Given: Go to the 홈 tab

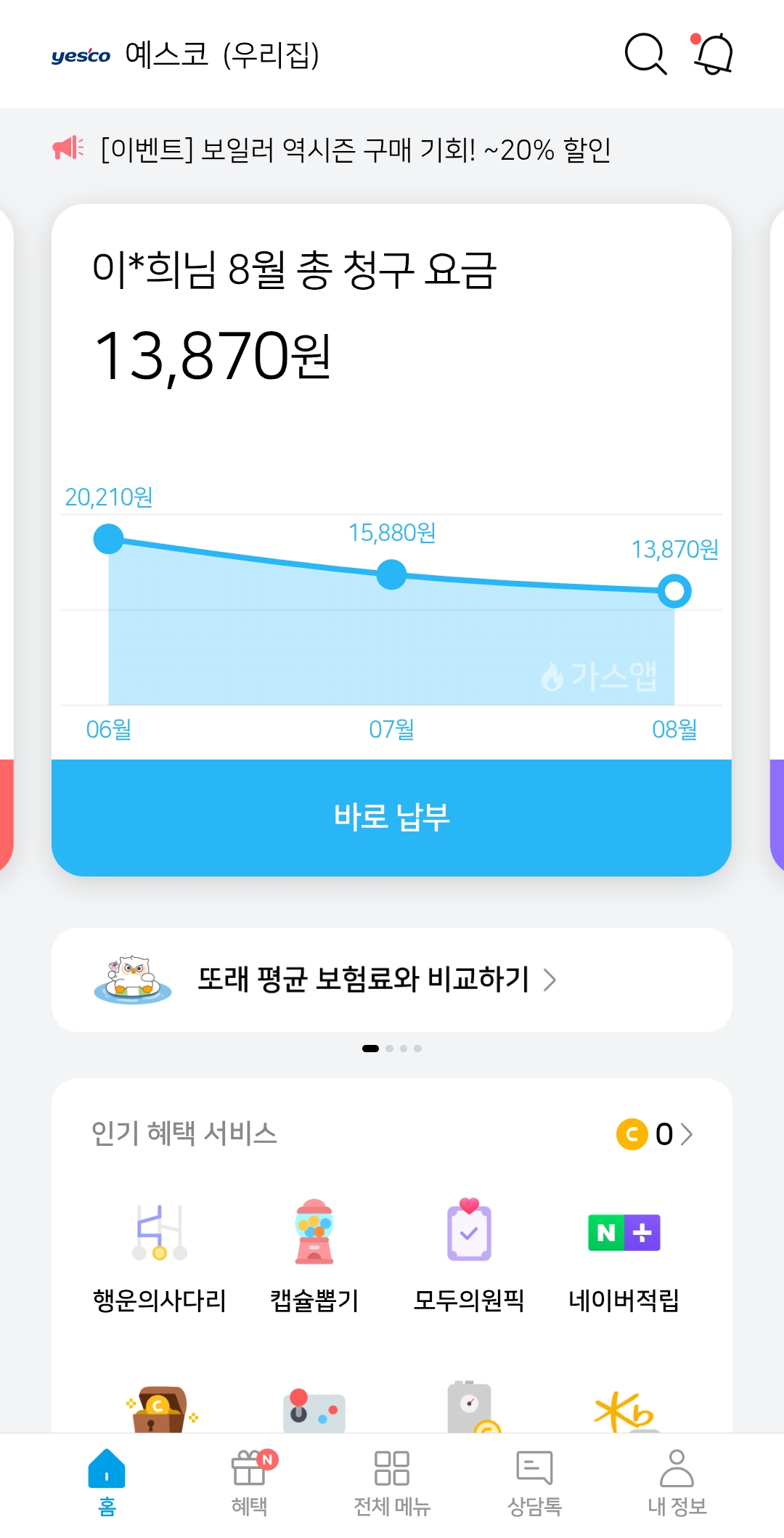Looking at the screenshot, I should point(107,1483).
